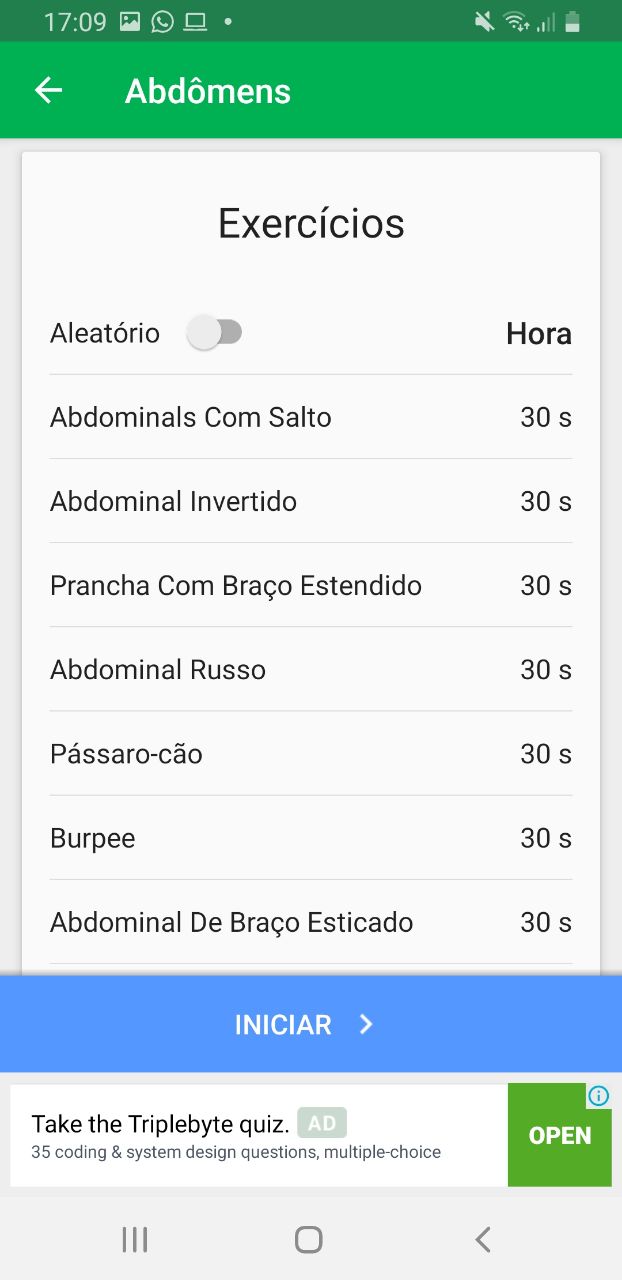The image size is (622, 1280).
Task: Select the Abdominal Russo exercise
Action: 311,669
